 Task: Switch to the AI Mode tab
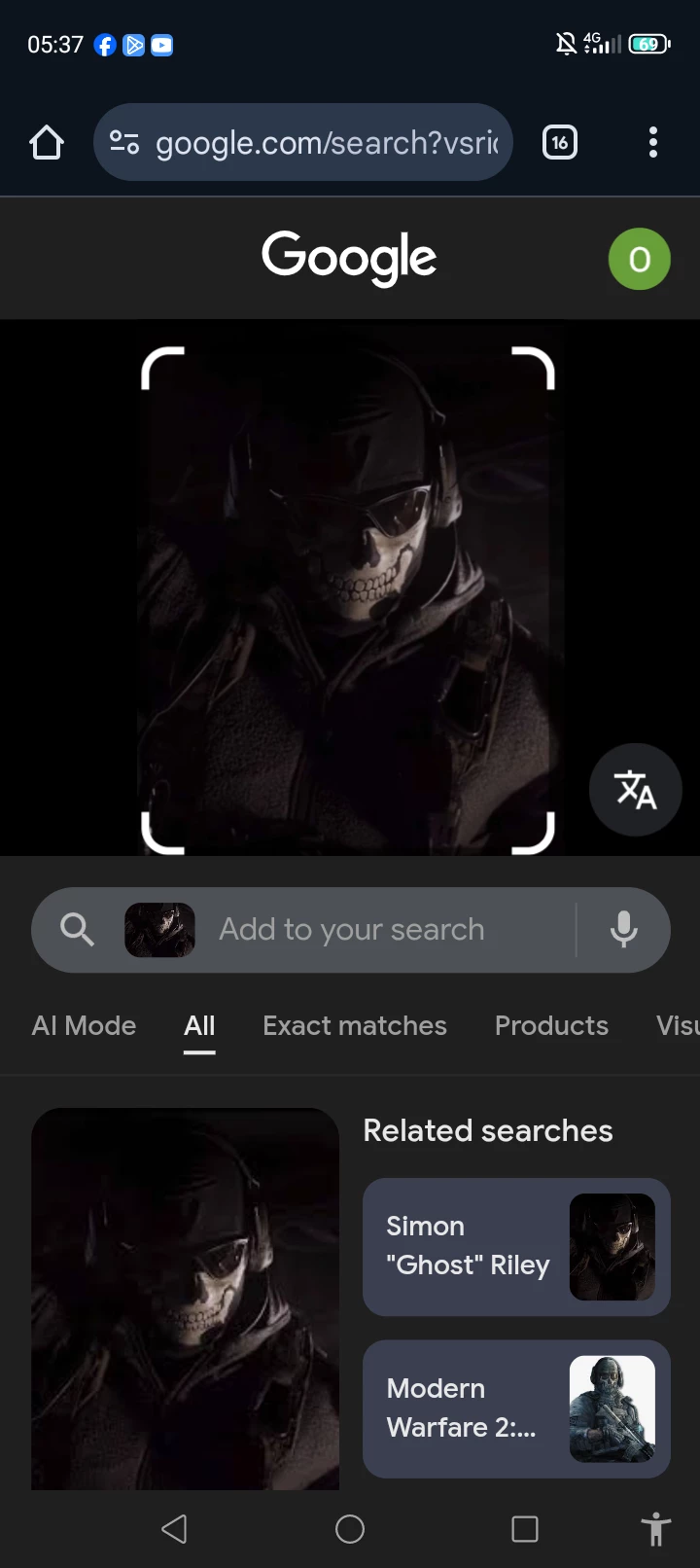pos(84,1025)
